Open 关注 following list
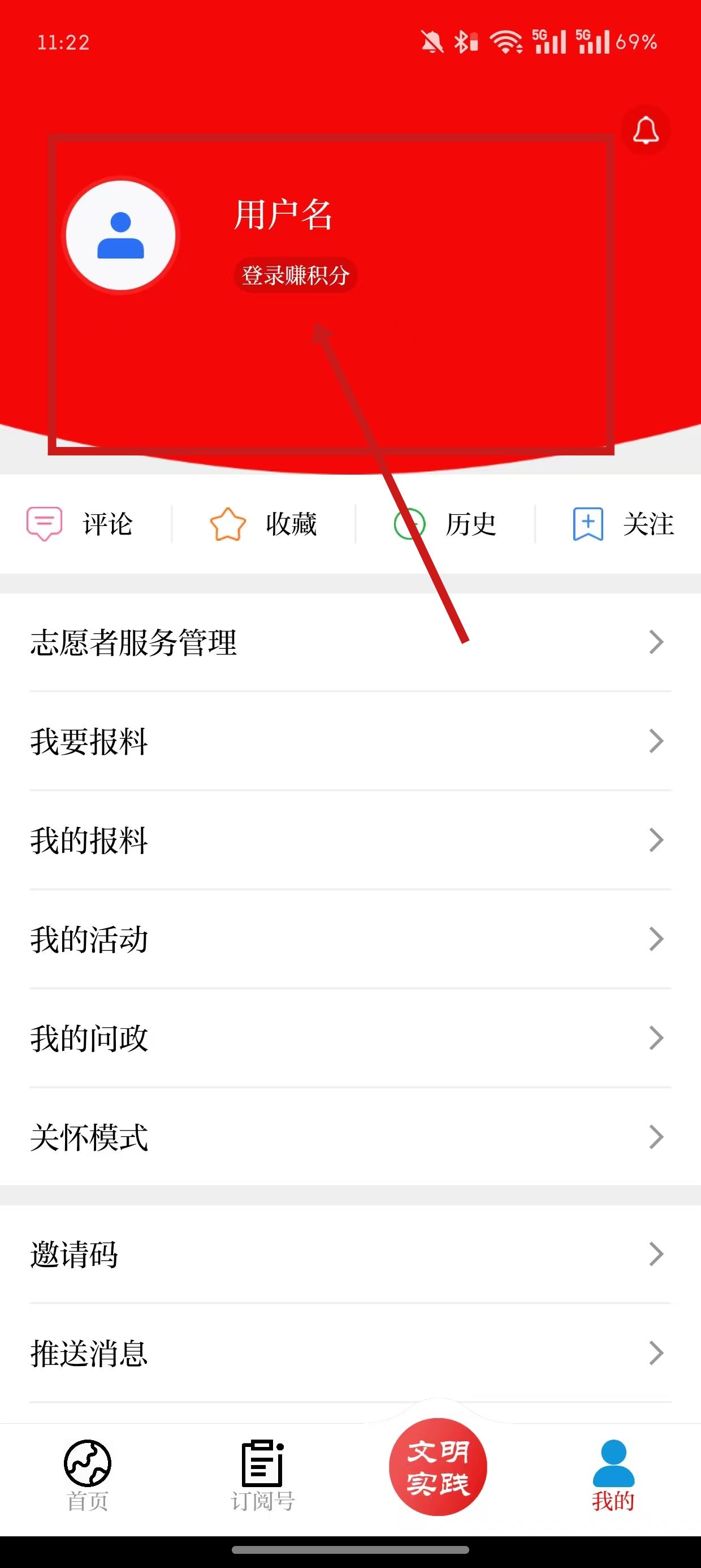The image size is (701, 1568). [x=622, y=523]
